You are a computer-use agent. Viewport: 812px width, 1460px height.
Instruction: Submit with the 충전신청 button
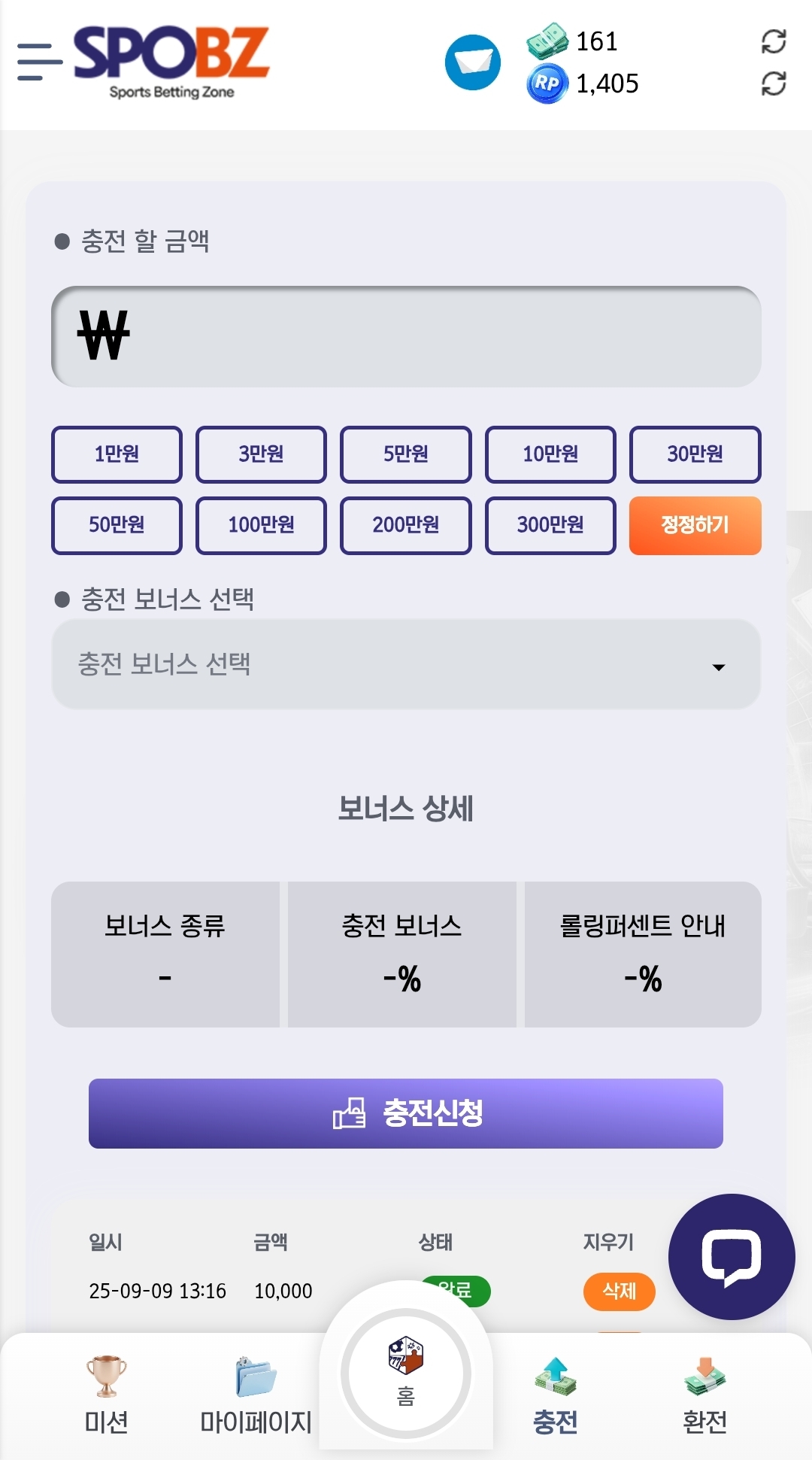click(406, 1113)
